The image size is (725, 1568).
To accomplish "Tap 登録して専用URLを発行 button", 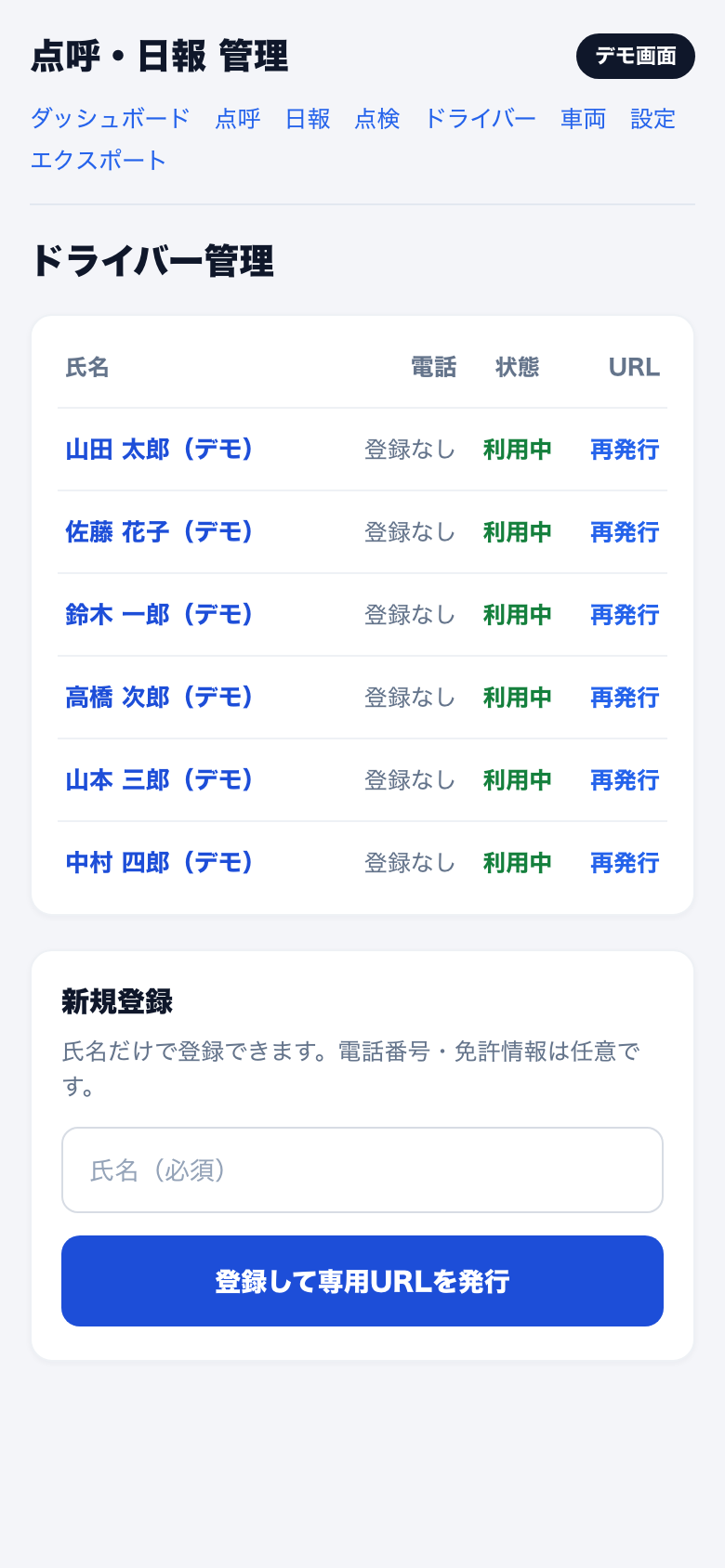I will [x=362, y=1281].
